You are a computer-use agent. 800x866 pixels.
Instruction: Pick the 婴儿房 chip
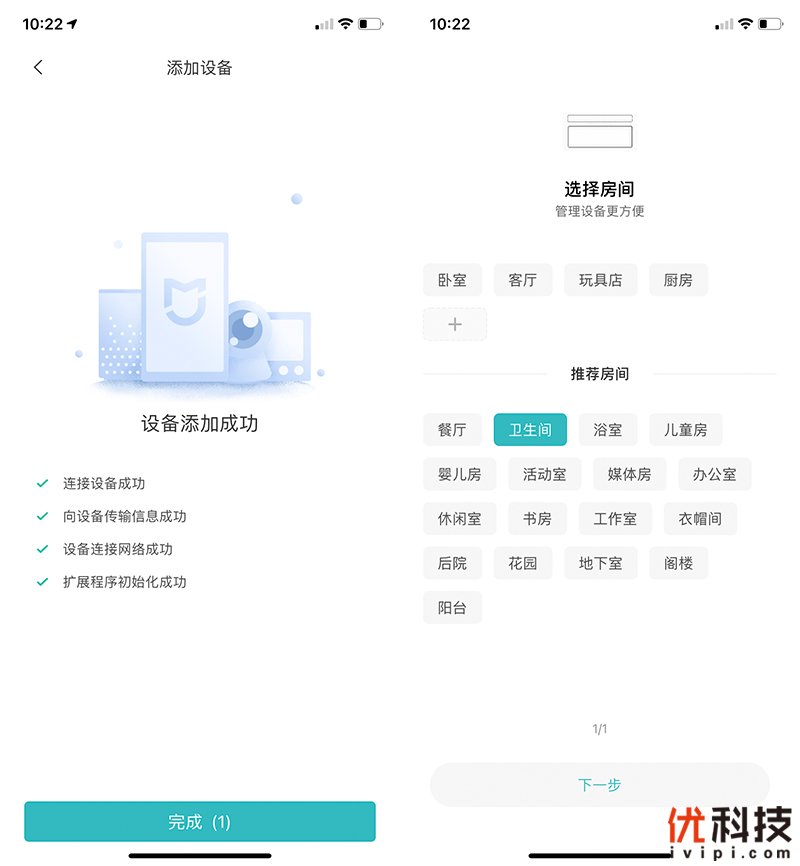(x=459, y=474)
